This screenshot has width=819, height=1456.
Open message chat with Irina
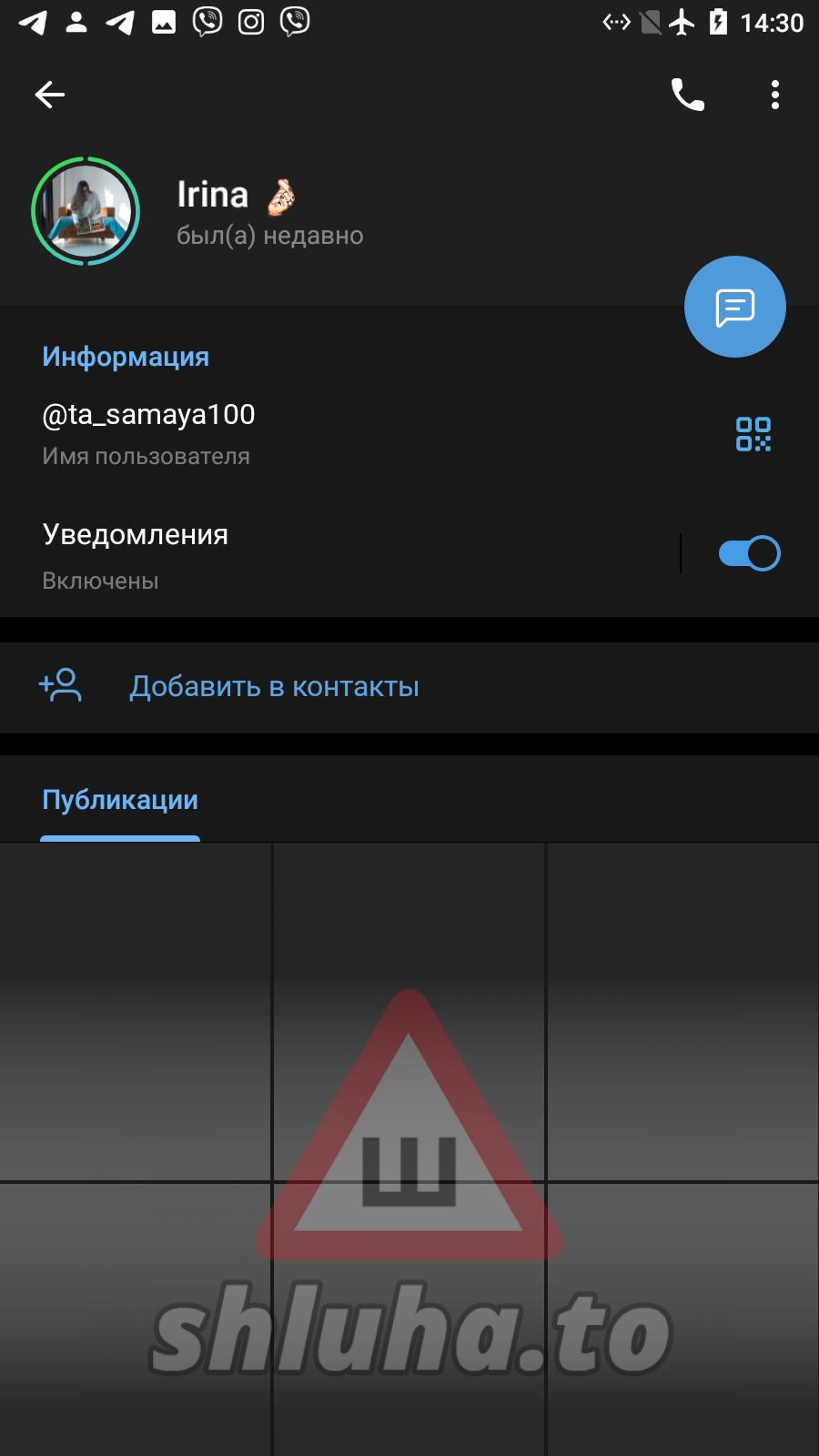734,307
